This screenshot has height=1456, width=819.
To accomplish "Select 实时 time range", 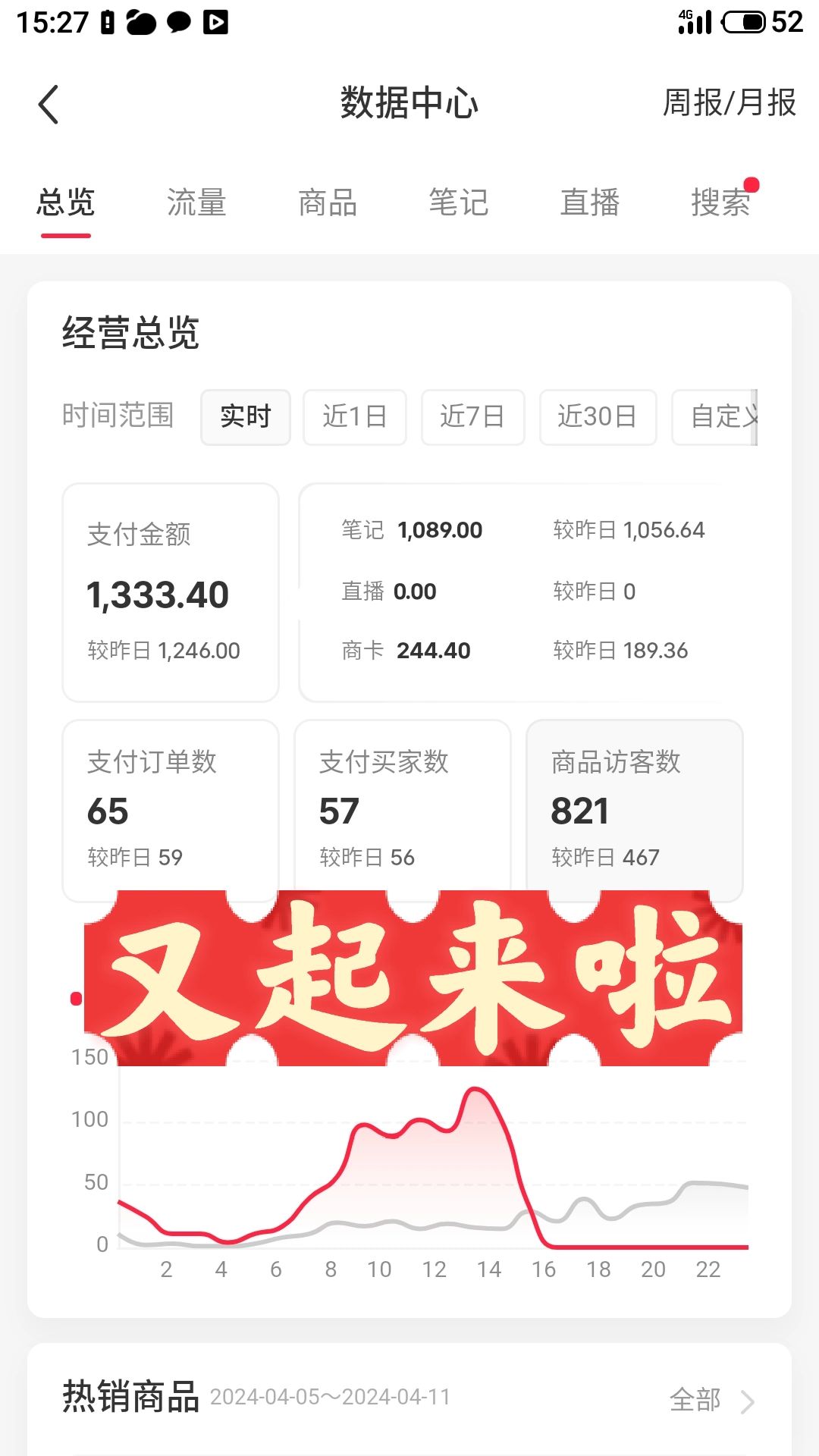I will (x=245, y=417).
